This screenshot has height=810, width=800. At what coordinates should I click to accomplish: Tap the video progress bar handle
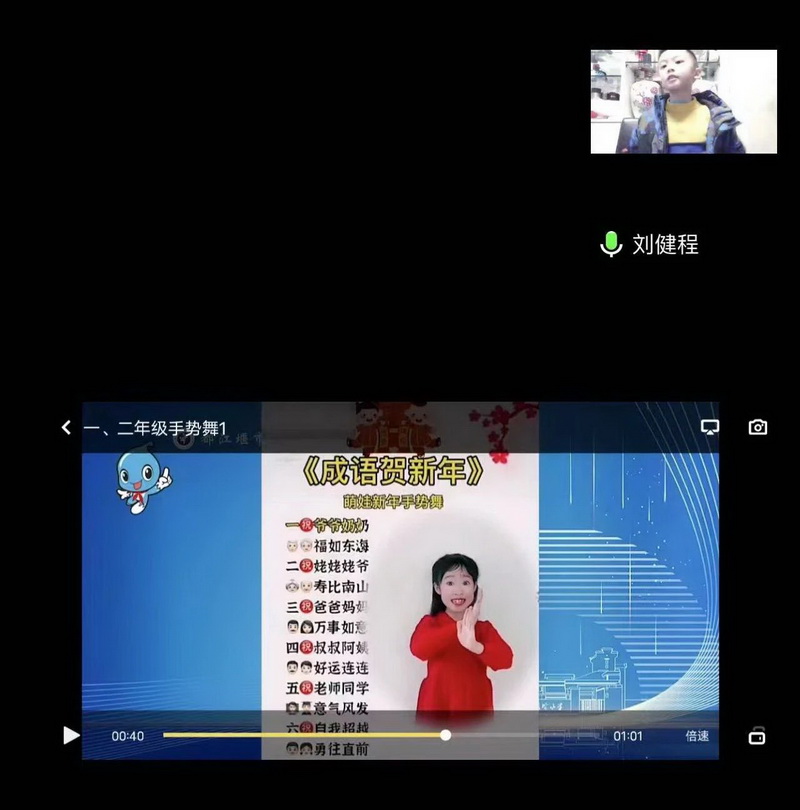pos(446,735)
